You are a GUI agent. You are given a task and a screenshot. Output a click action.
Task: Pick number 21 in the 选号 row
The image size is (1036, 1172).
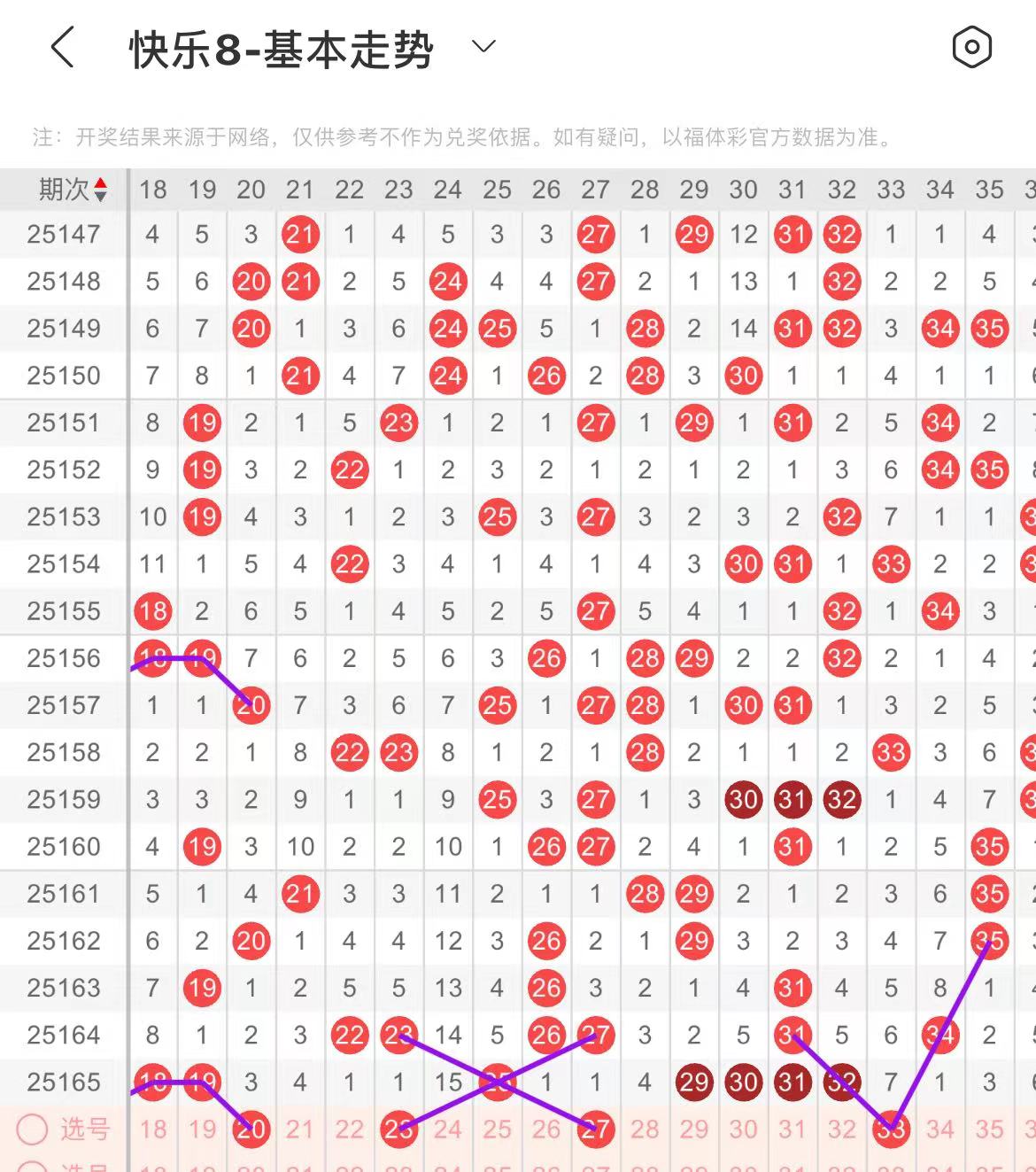tap(300, 1129)
